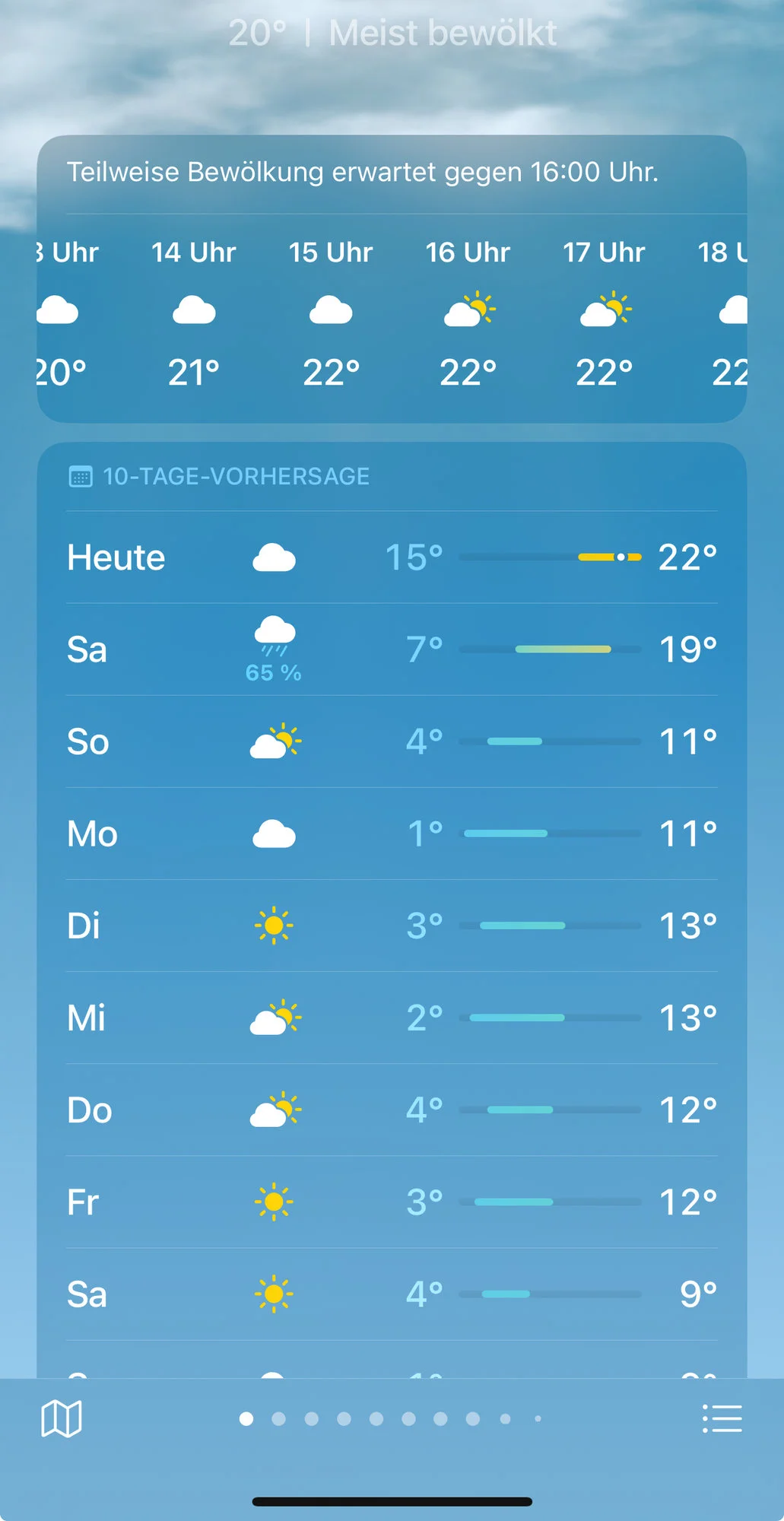This screenshot has height=1521, width=784.
Task: Open the Monday (Mo) forecast details
Action: point(392,834)
